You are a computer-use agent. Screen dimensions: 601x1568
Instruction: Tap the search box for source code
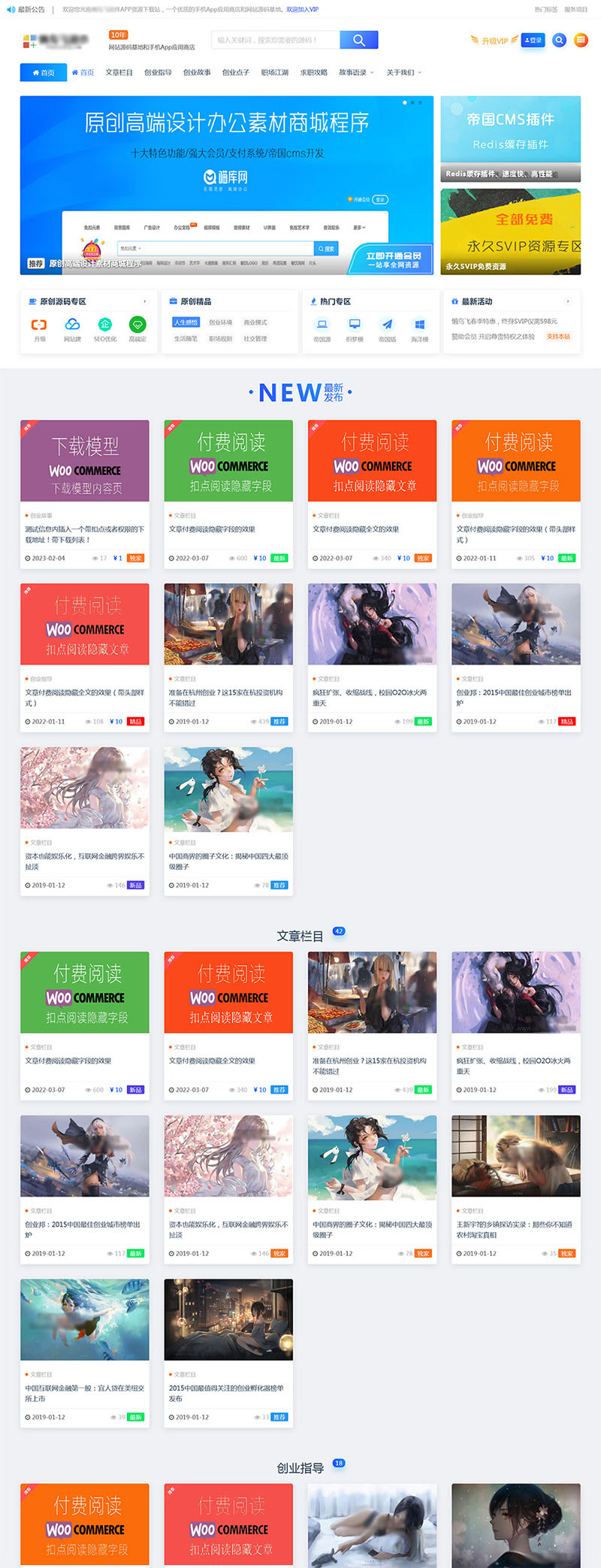[275, 40]
